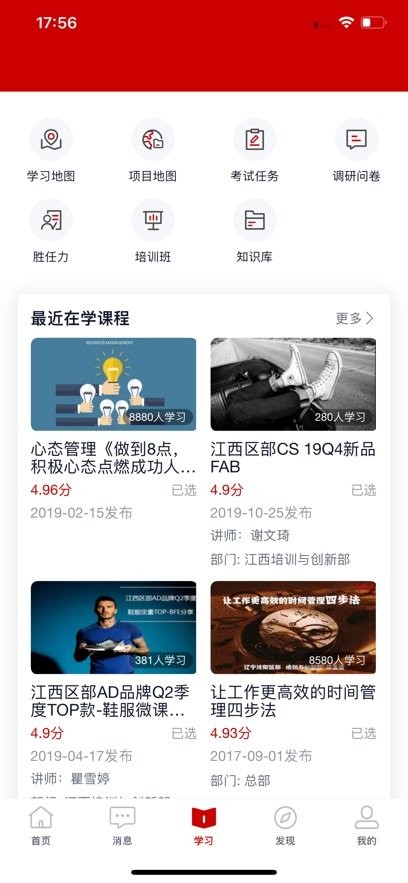Viewport: 408px width, 883px height.
Task: Select the 学习 study tab
Action: (204, 826)
